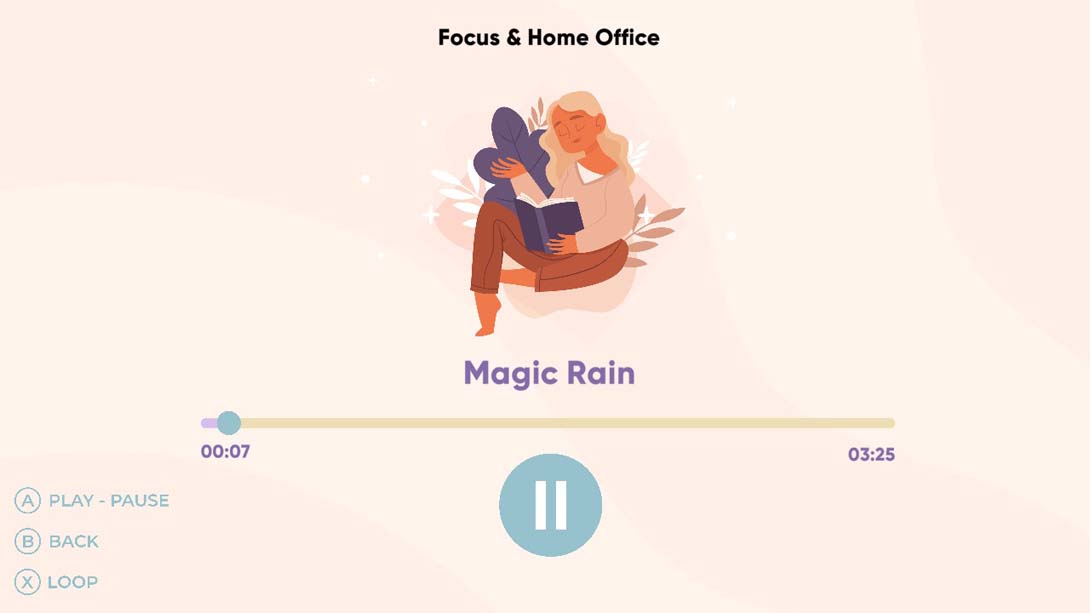
Task: Tap the Play - Pause hint
Action: (x=92, y=501)
